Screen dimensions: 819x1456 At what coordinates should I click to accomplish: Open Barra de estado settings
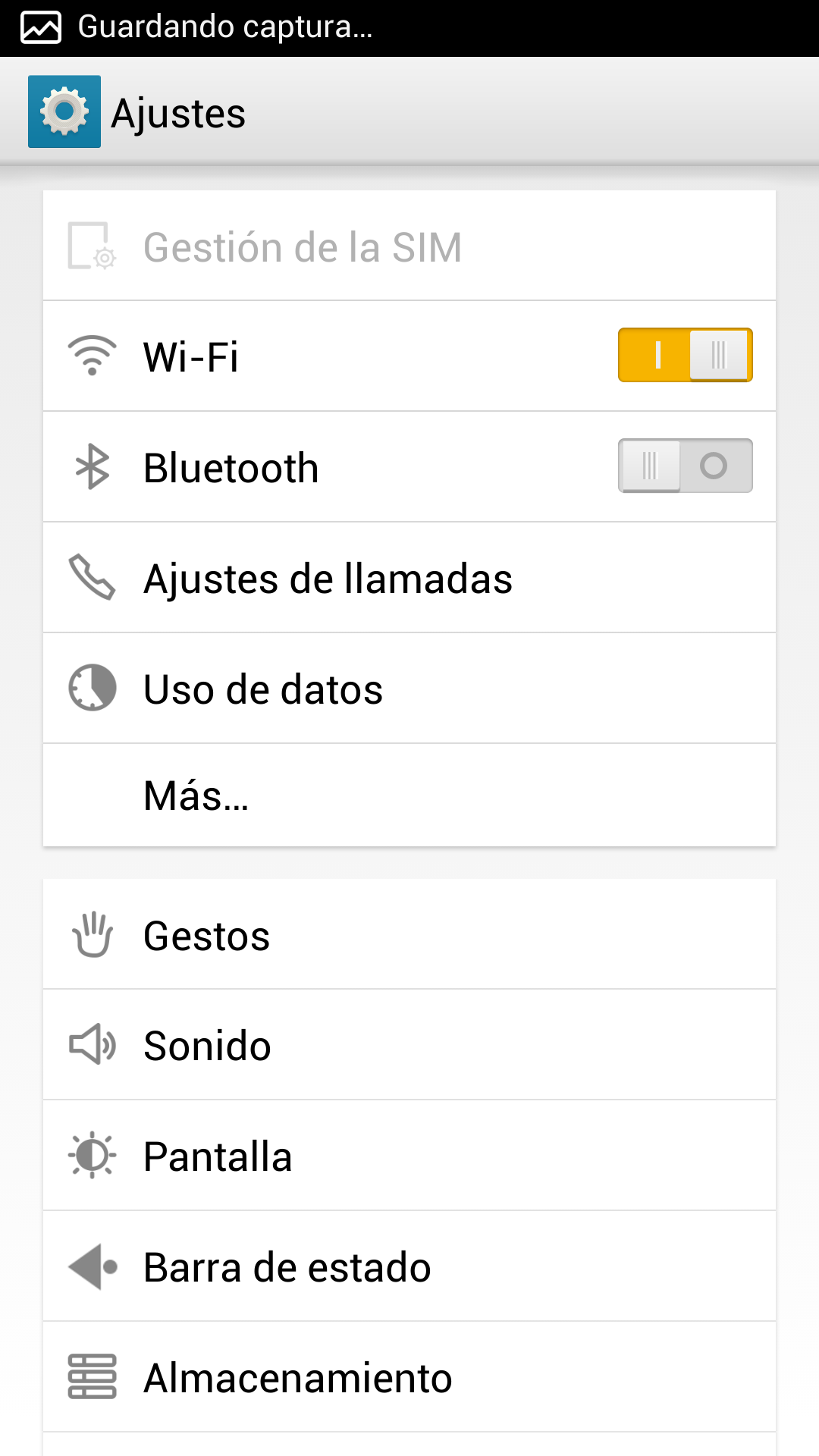pyautogui.click(x=409, y=1266)
